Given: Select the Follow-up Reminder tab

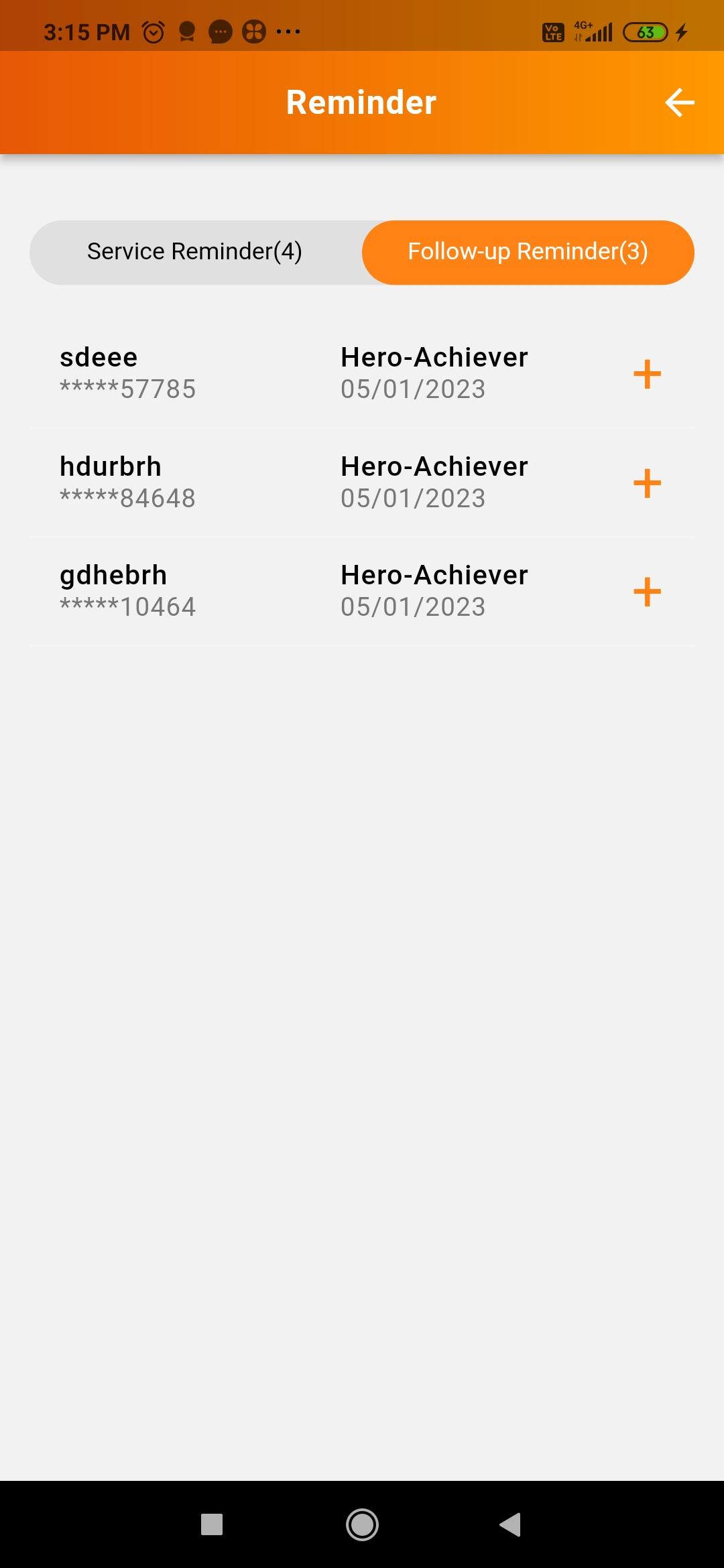Looking at the screenshot, I should pyautogui.click(x=528, y=252).
